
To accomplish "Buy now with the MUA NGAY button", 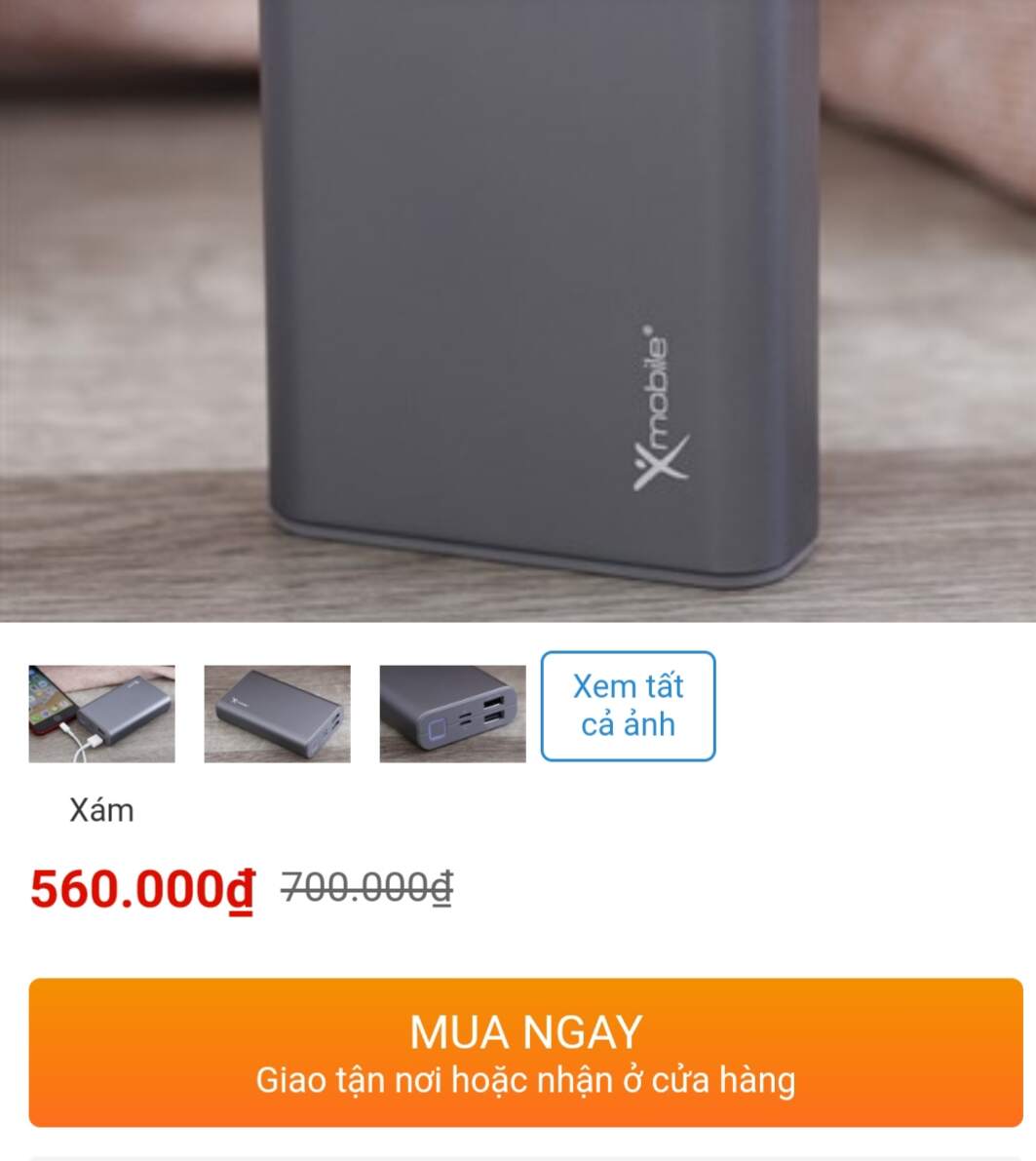I will click(x=525, y=1053).
